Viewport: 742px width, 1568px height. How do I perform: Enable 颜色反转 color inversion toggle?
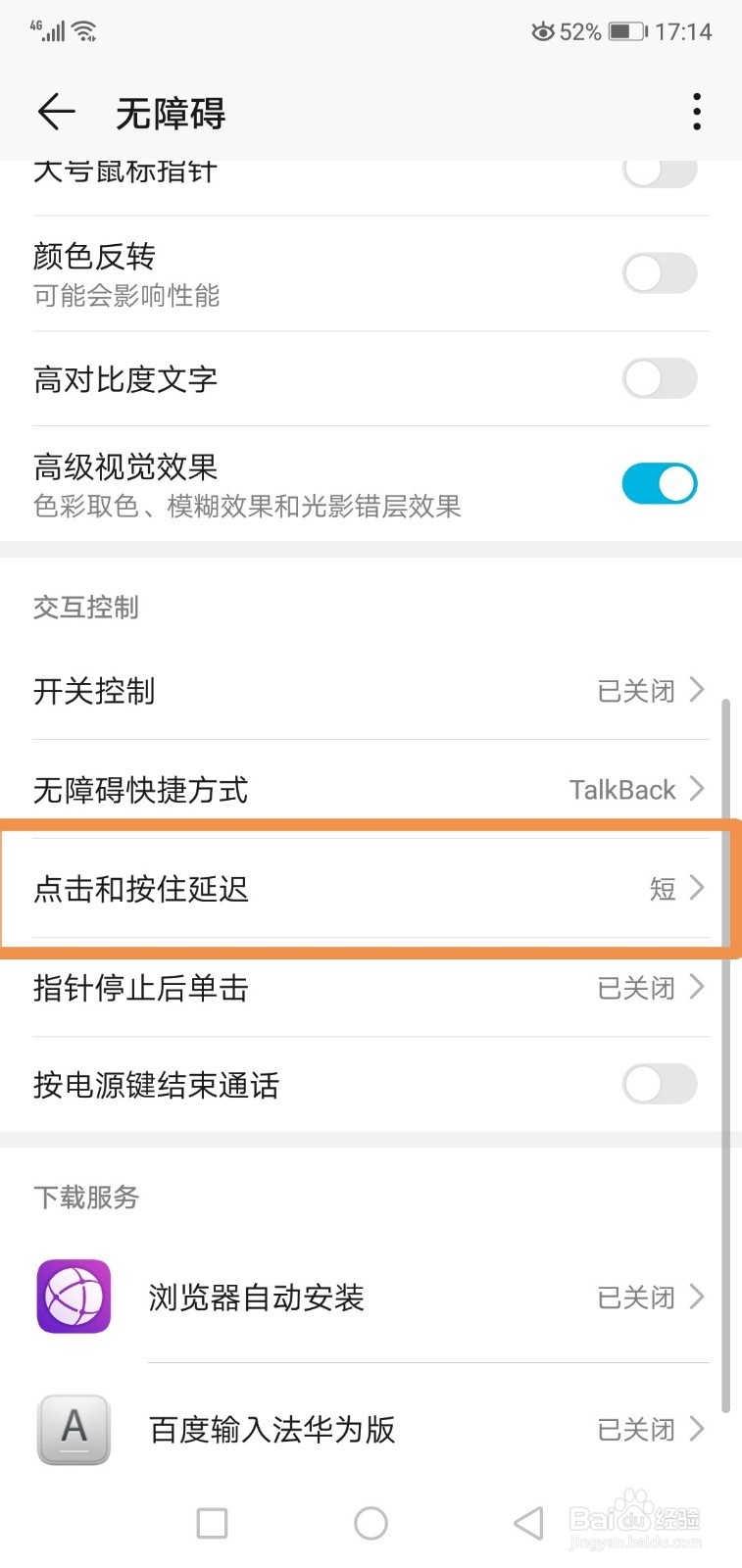tap(659, 272)
